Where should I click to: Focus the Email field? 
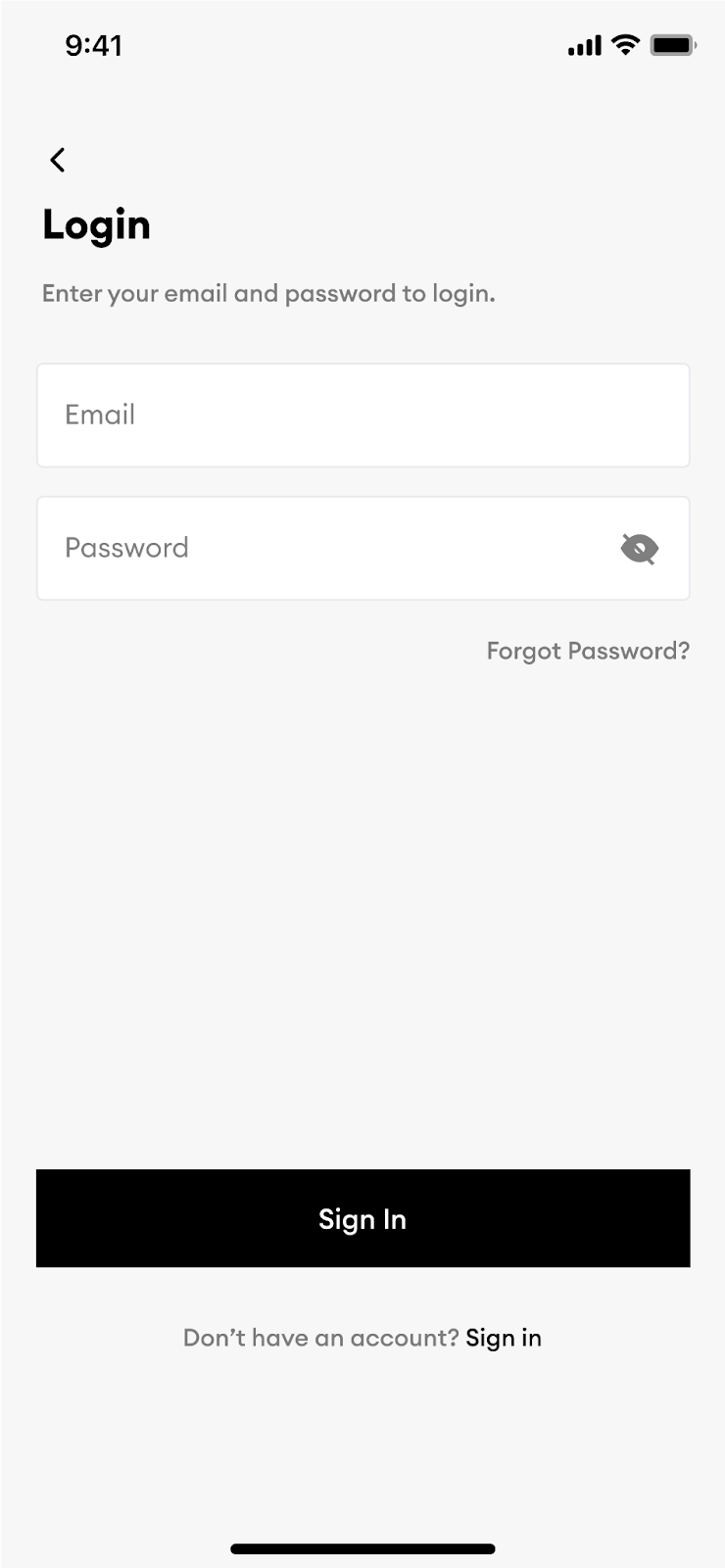pos(363,416)
